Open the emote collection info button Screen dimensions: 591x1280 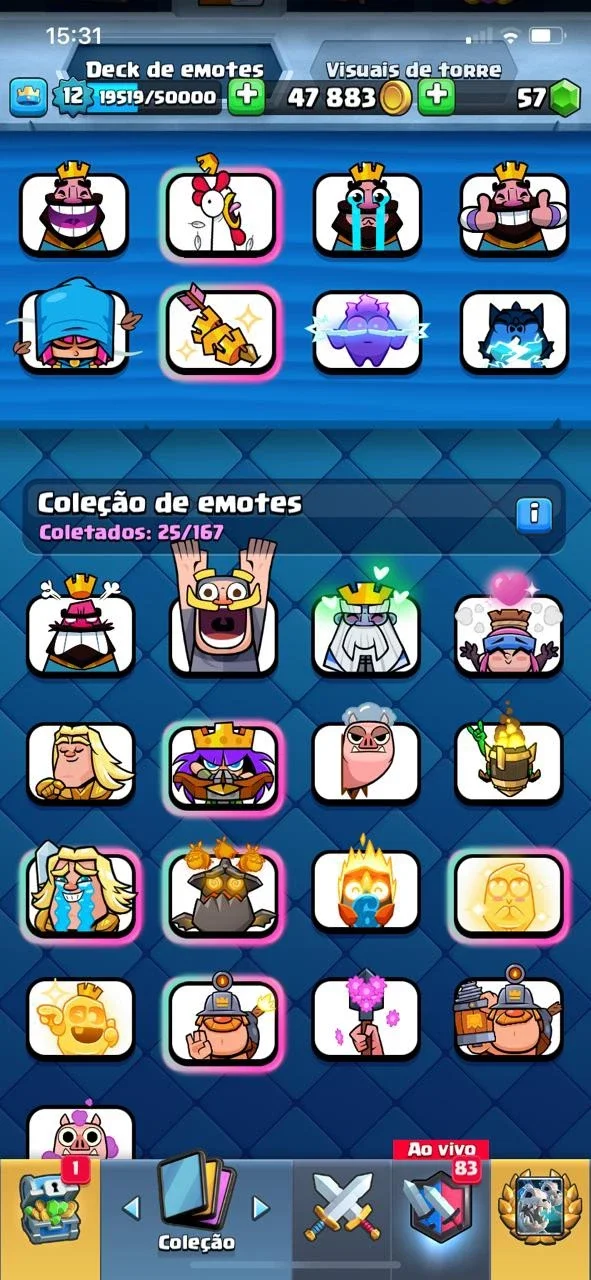click(x=534, y=514)
